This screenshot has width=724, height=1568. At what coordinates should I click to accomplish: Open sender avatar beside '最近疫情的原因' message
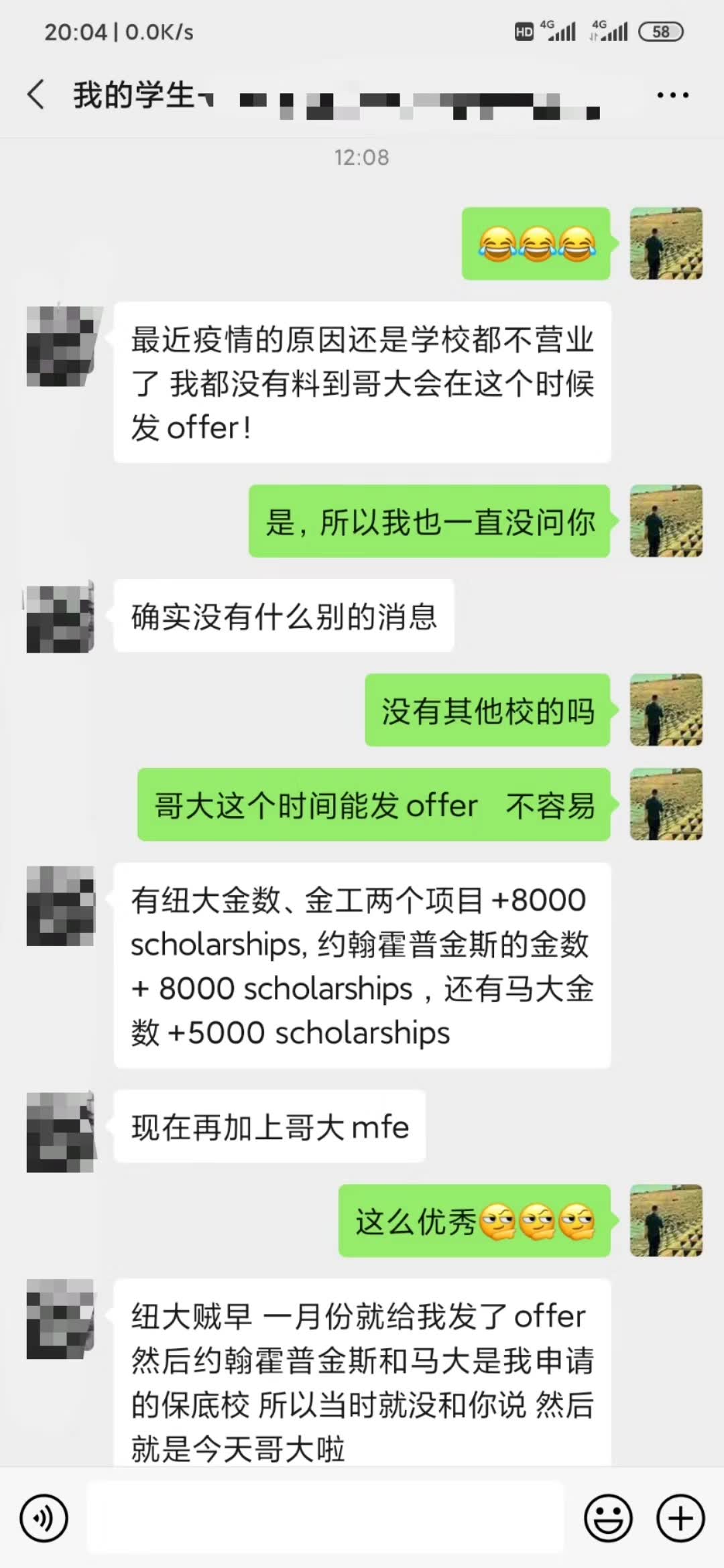coord(60,346)
